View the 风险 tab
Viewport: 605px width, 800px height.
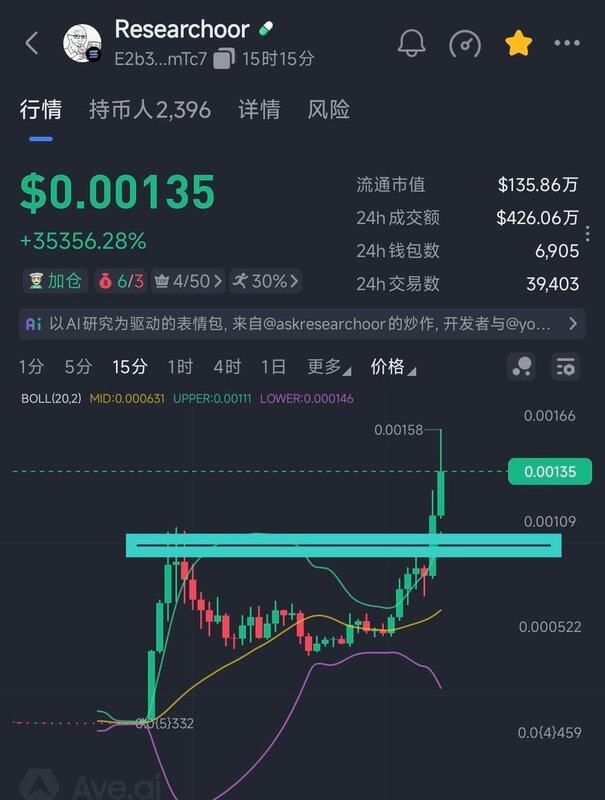(x=329, y=110)
